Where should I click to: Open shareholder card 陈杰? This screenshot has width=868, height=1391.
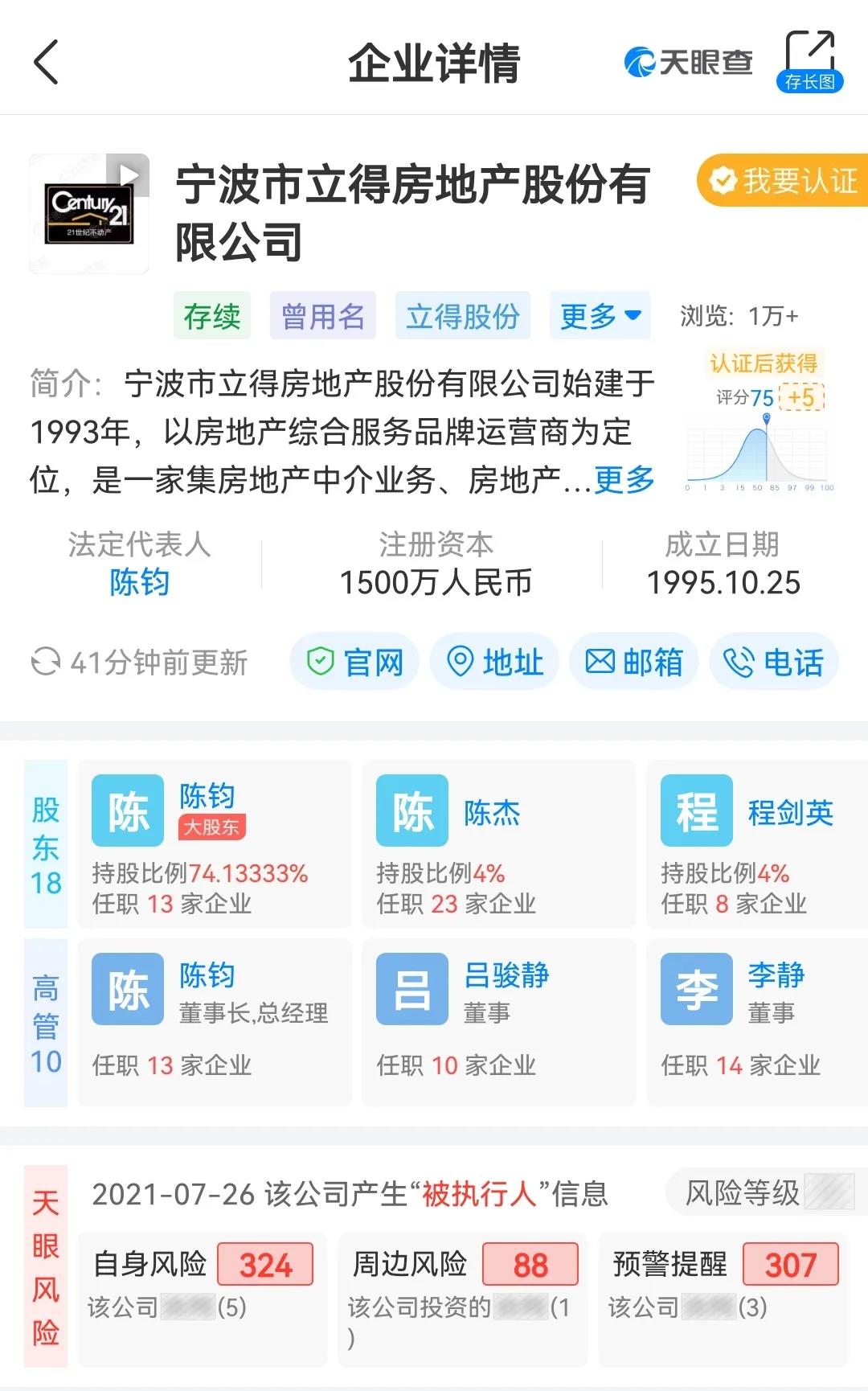click(498, 844)
